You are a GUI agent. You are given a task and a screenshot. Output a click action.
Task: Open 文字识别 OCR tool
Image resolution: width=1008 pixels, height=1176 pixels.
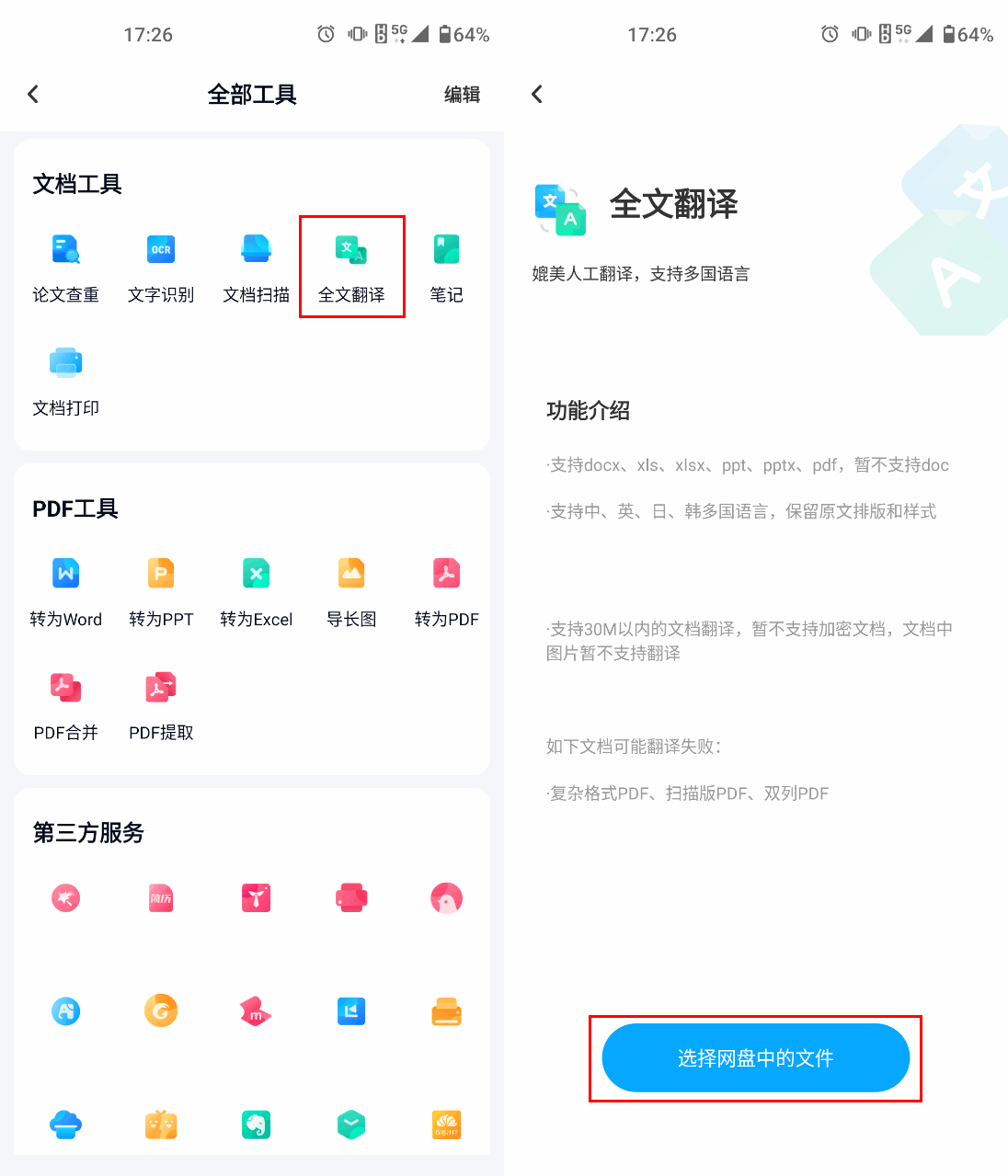[161, 267]
